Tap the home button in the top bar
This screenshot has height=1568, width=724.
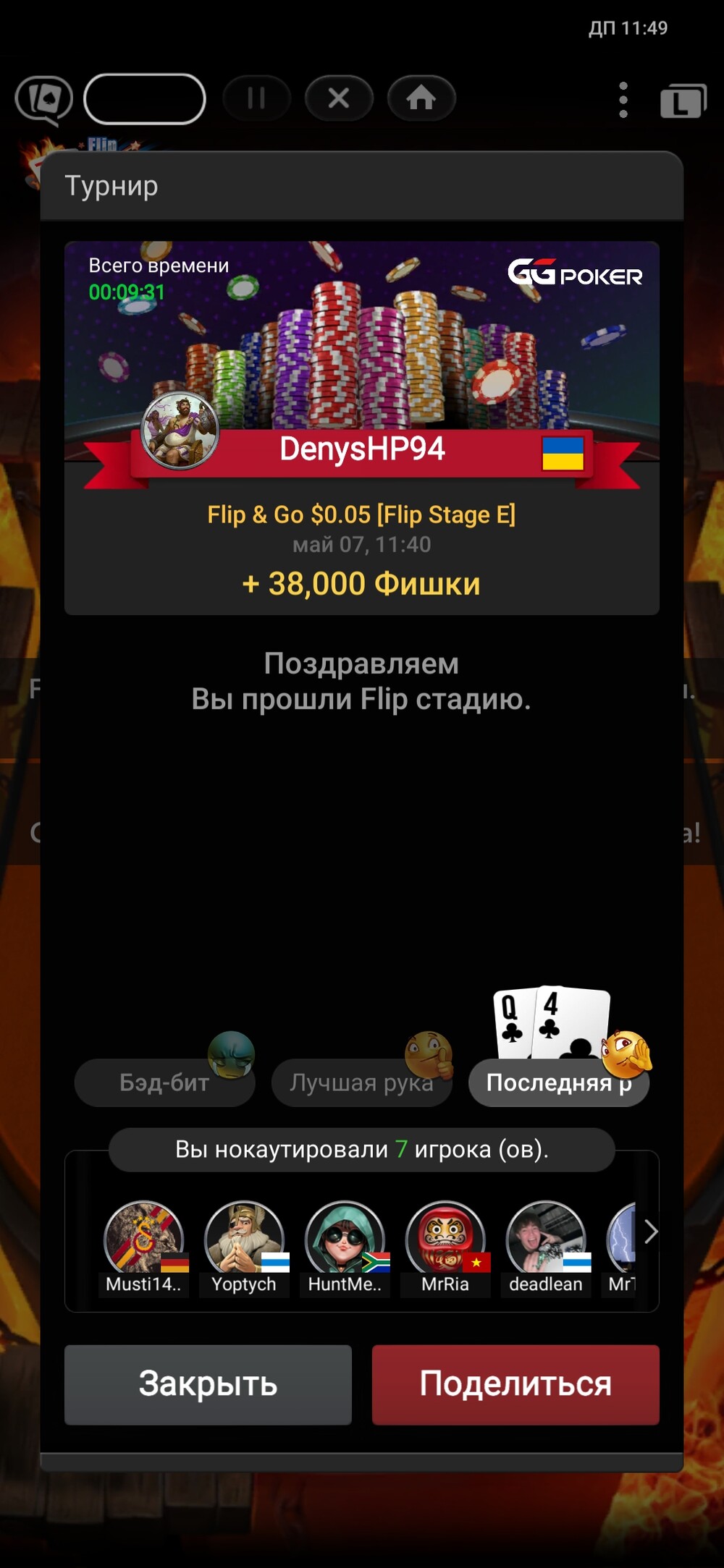coord(421,98)
